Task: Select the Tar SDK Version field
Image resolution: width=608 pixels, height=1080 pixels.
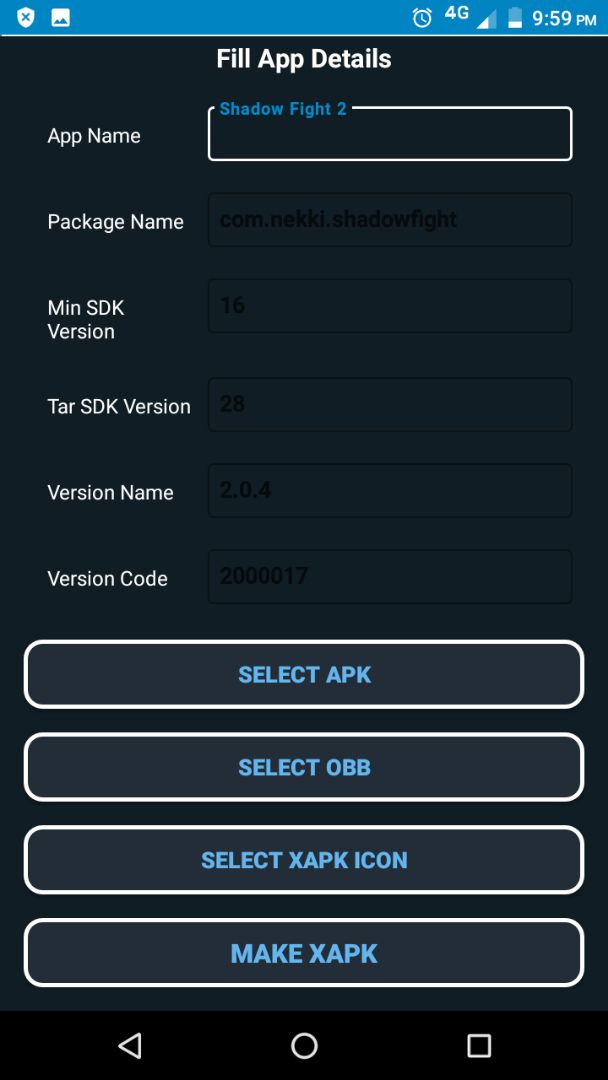Action: point(390,404)
